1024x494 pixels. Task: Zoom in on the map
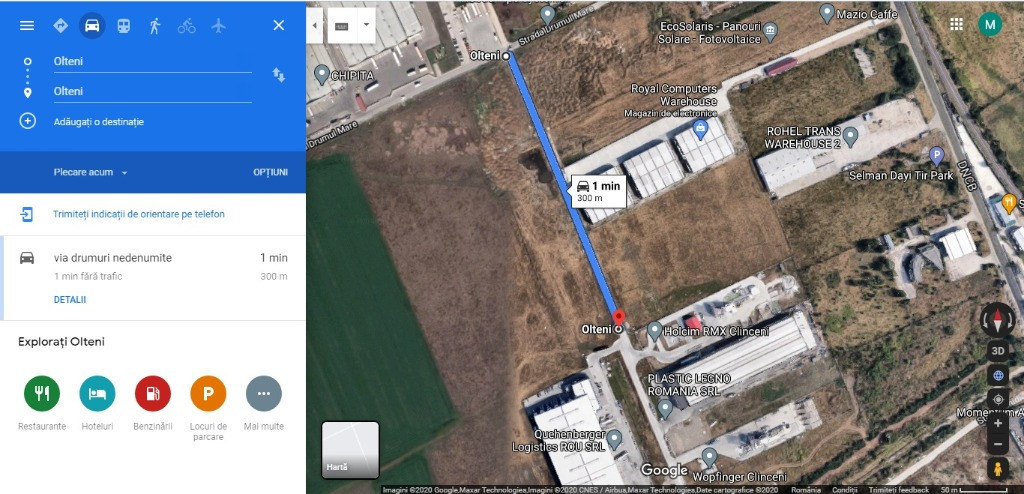click(997, 423)
